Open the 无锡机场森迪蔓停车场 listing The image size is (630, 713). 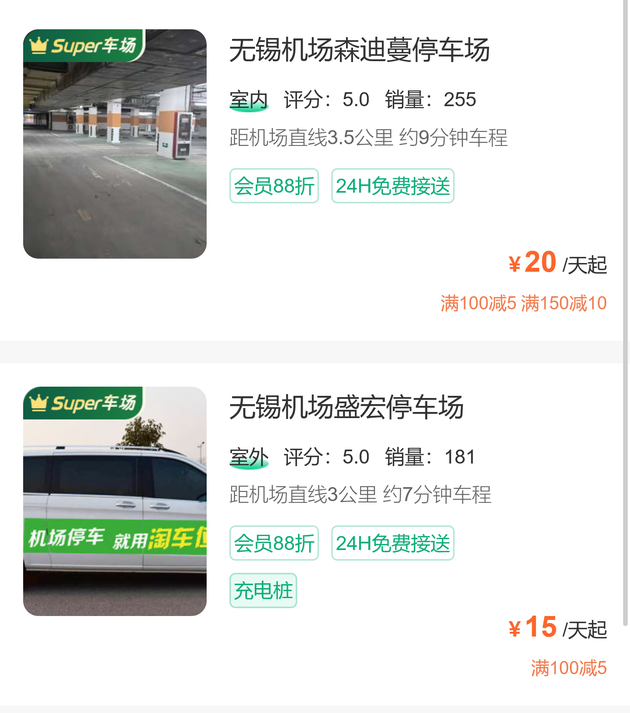[x=359, y=50]
